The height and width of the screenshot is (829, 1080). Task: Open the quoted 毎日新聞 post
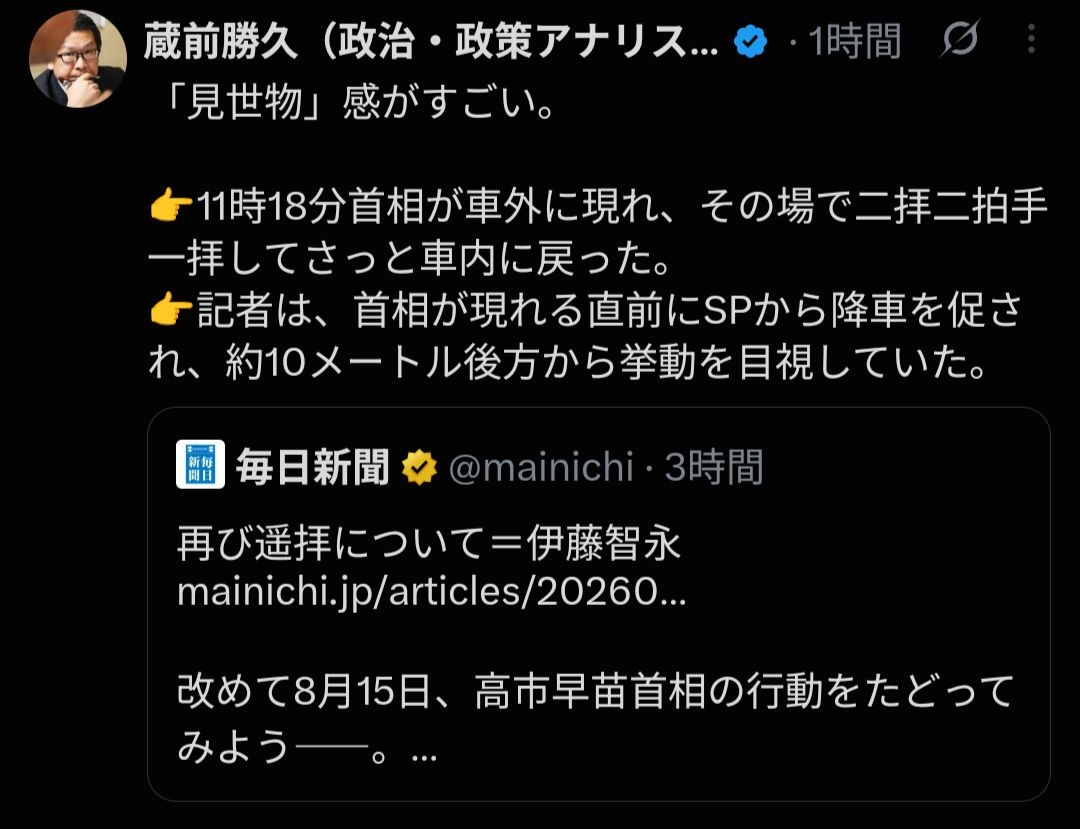(x=599, y=604)
